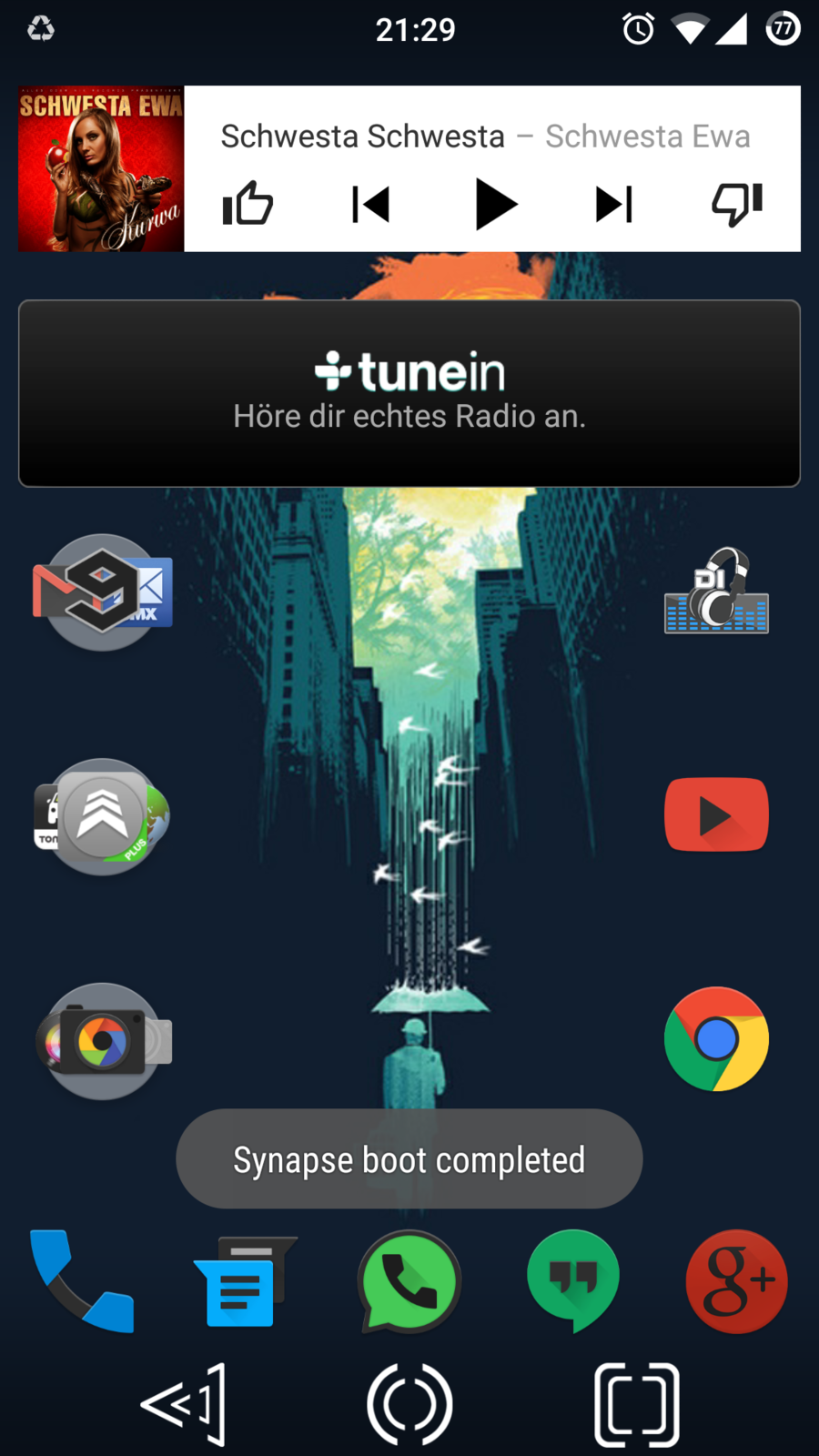Screen dimensions: 819x1456
Task: Open the Schwesta Ewa album art
Action: click(101, 169)
